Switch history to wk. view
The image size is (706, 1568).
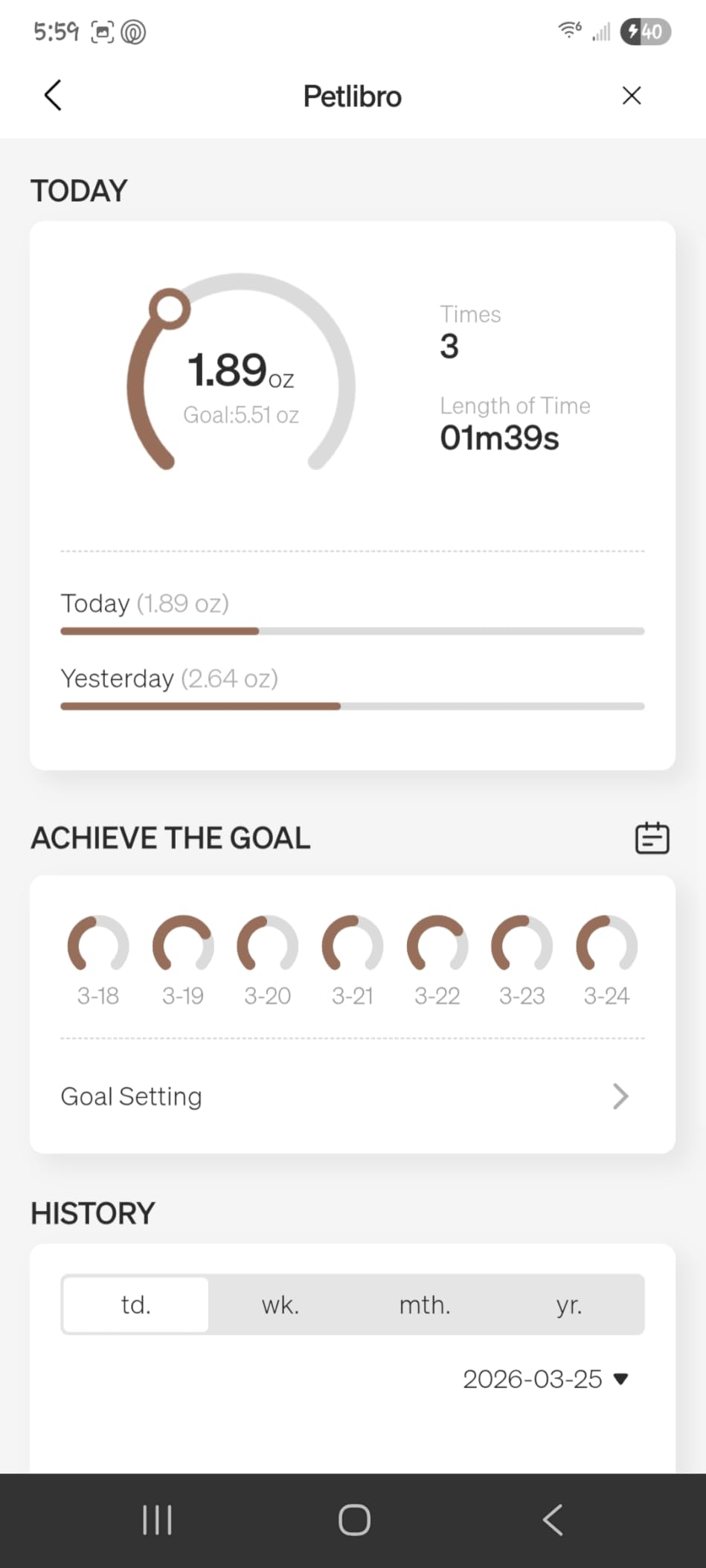(280, 1305)
